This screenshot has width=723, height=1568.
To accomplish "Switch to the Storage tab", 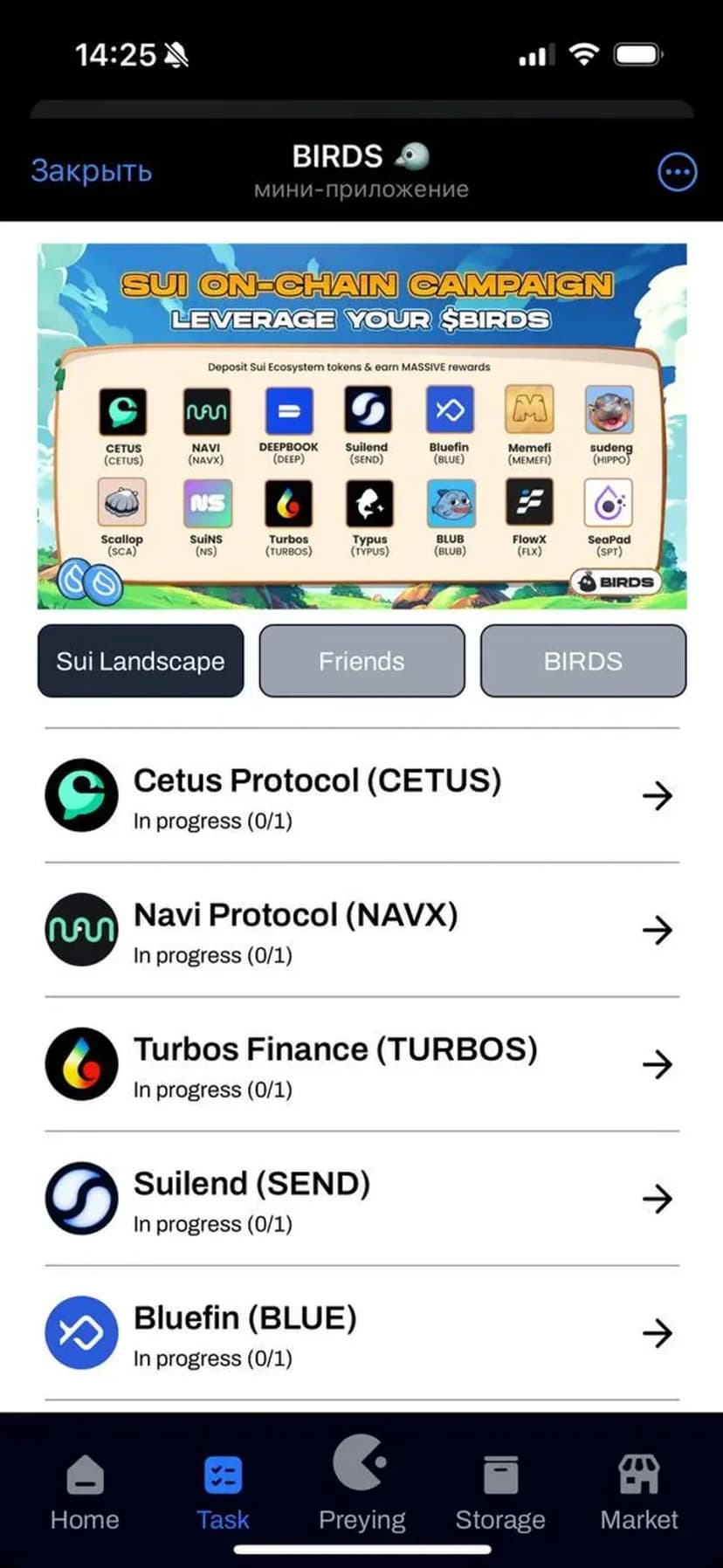I will pos(500,1493).
